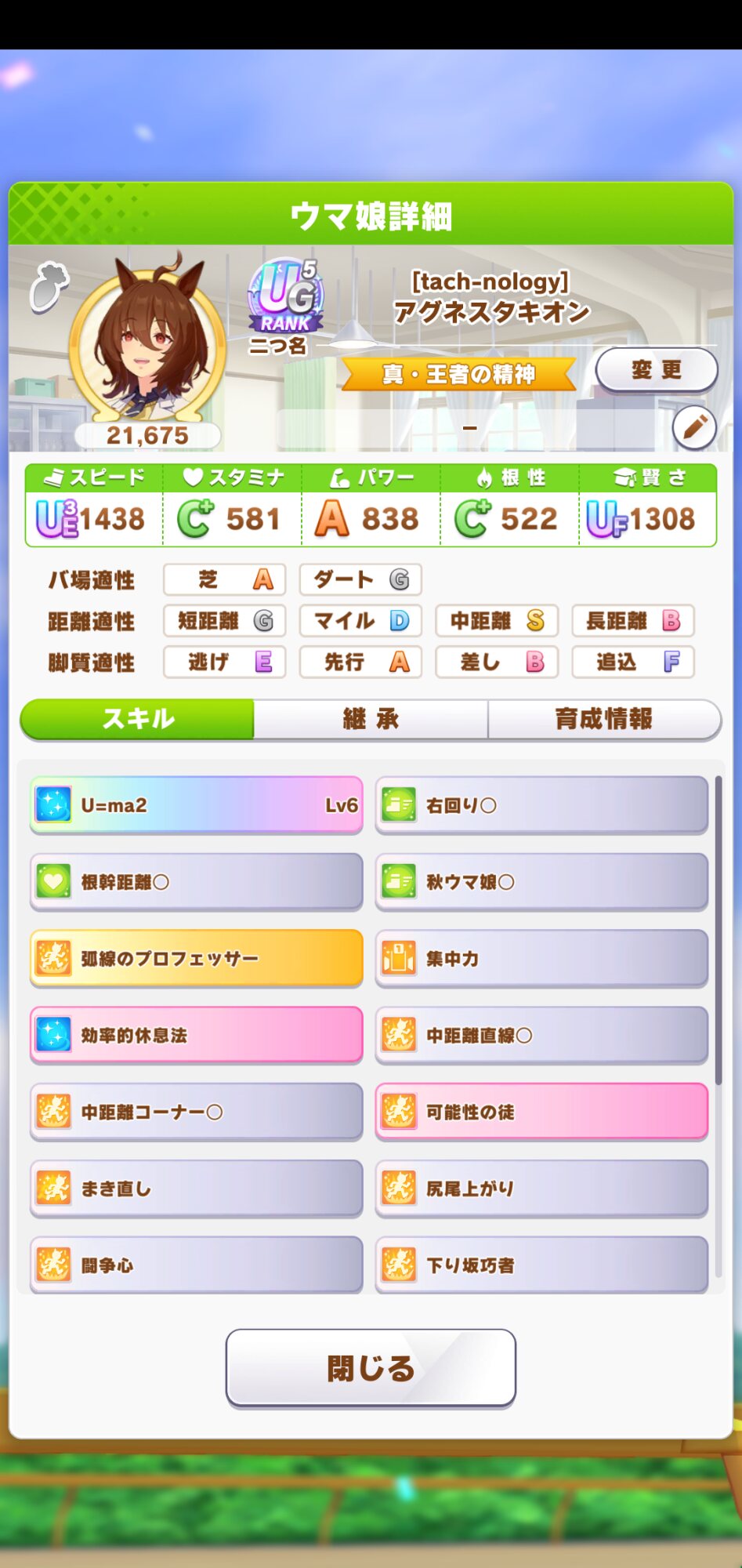View the 可能性の徒 skill
The image size is (742, 1568).
(x=541, y=1112)
